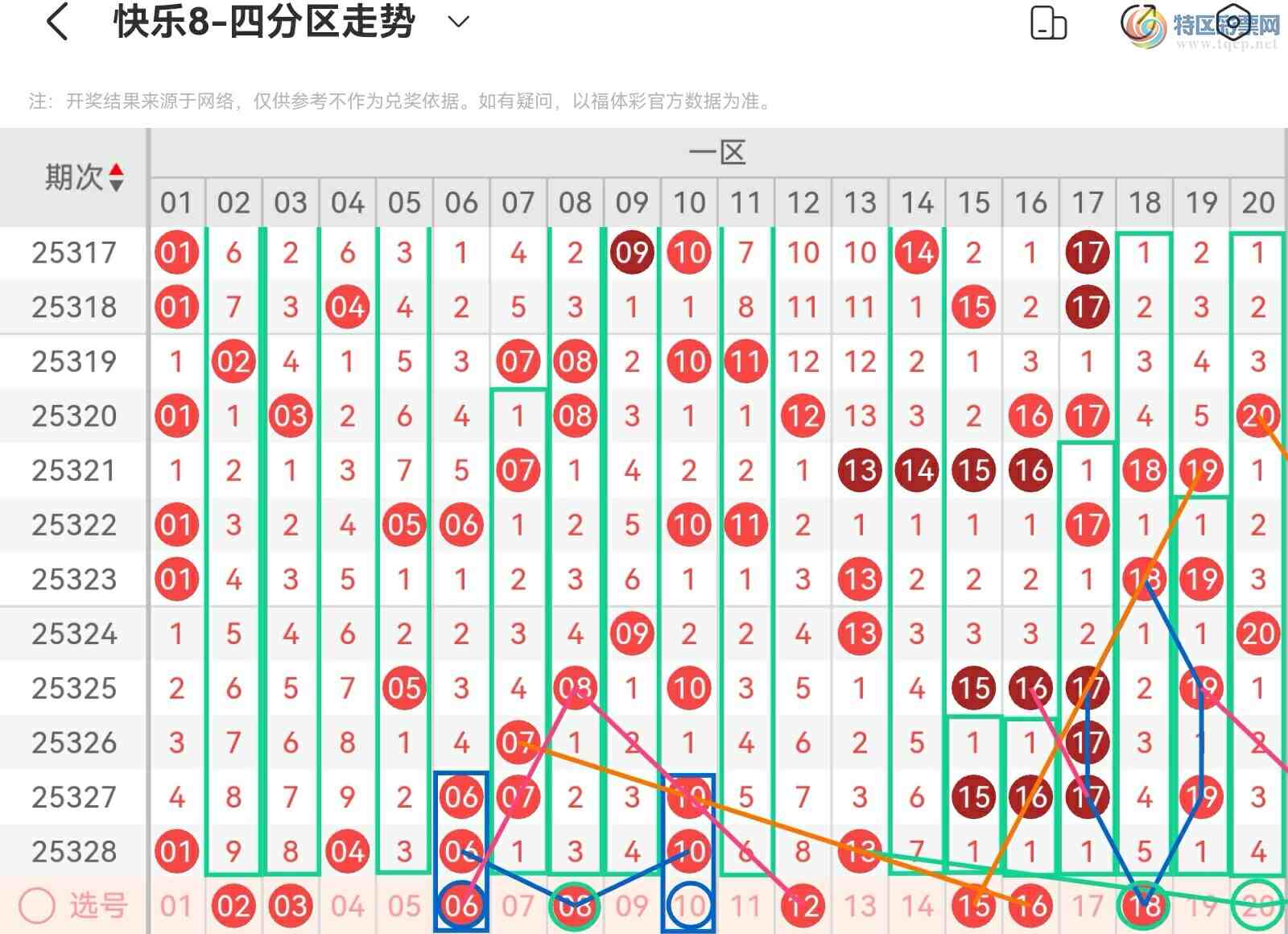Select number 01 in the 选号 row

(176, 906)
